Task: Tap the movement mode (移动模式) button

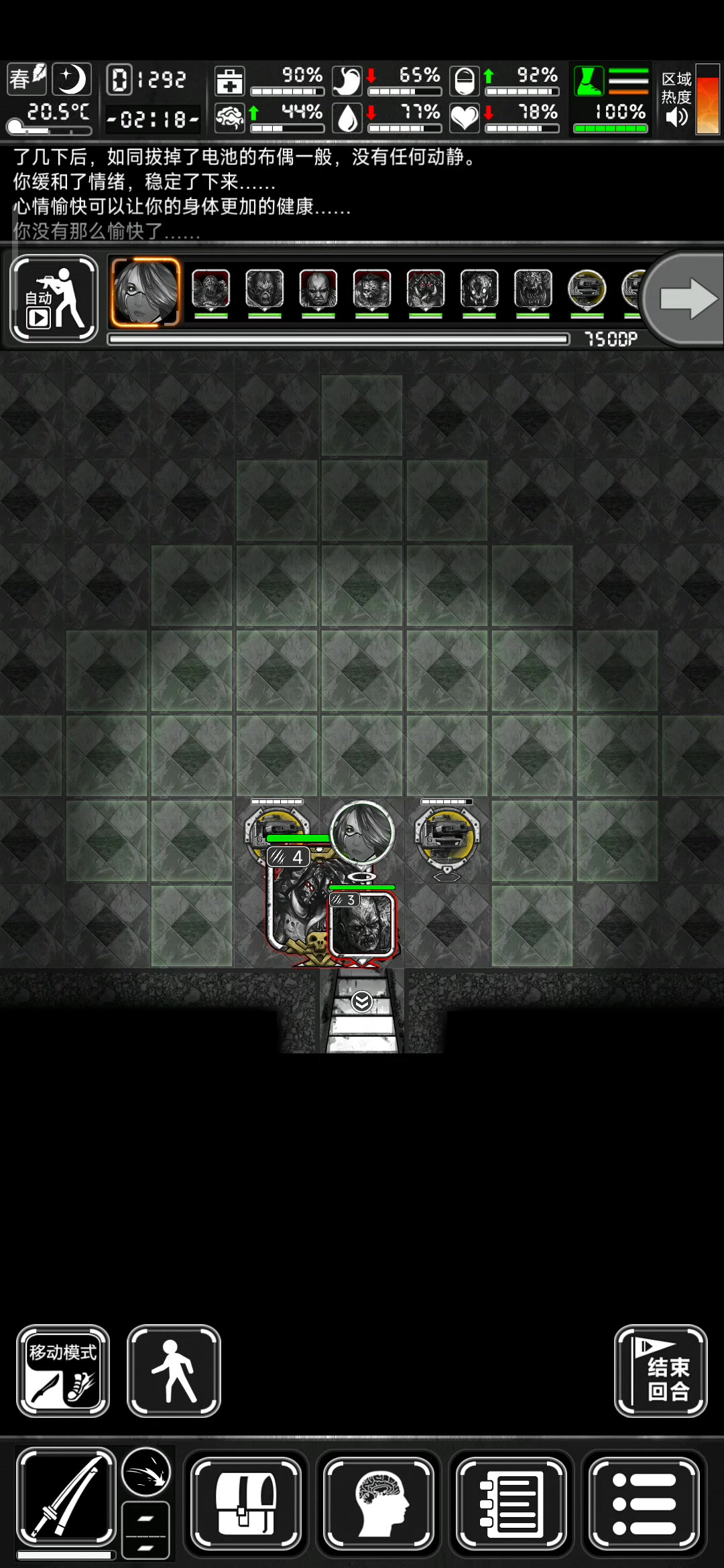Action: [63, 1371]
